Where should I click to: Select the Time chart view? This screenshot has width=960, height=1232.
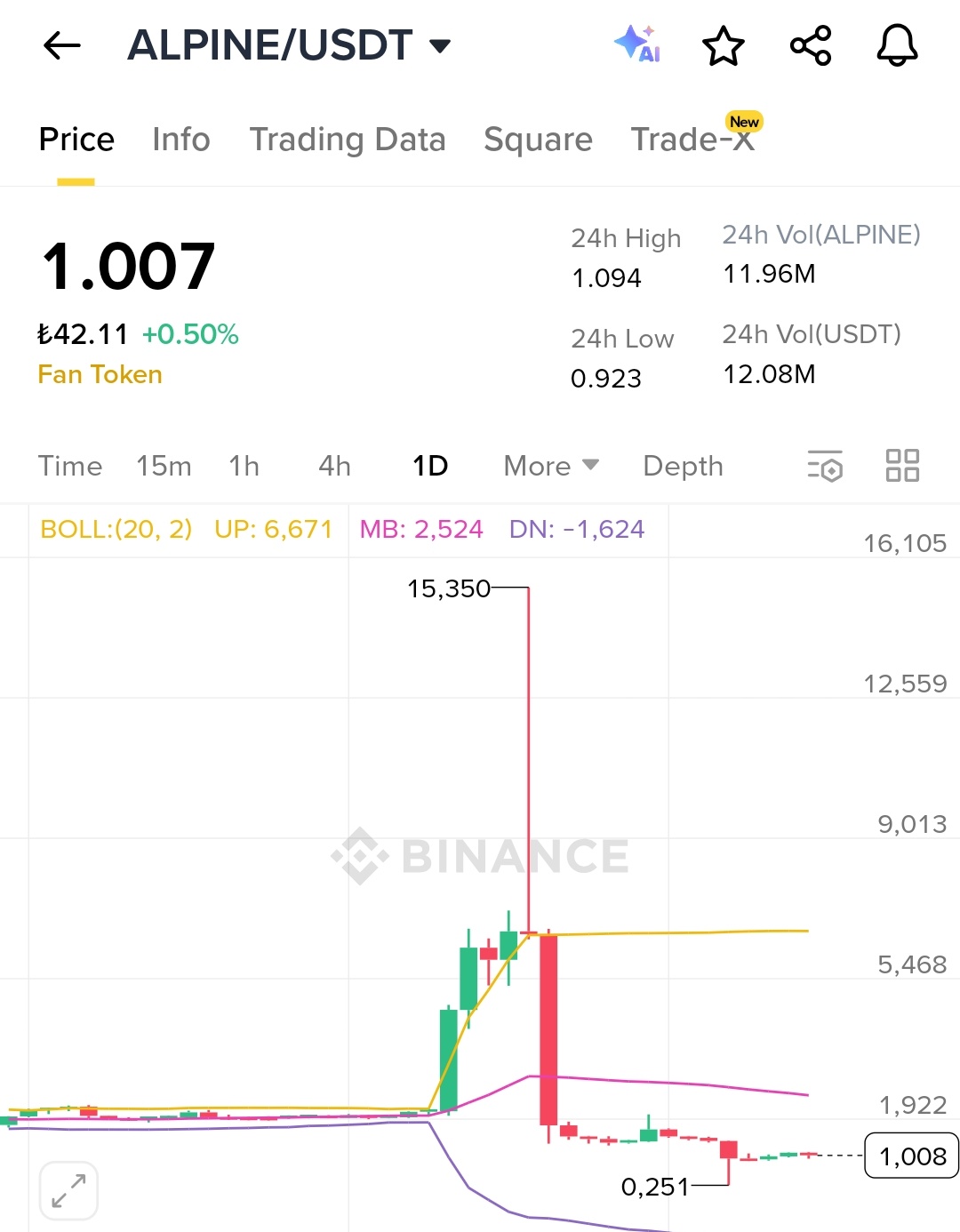click(x=69, y=466)
